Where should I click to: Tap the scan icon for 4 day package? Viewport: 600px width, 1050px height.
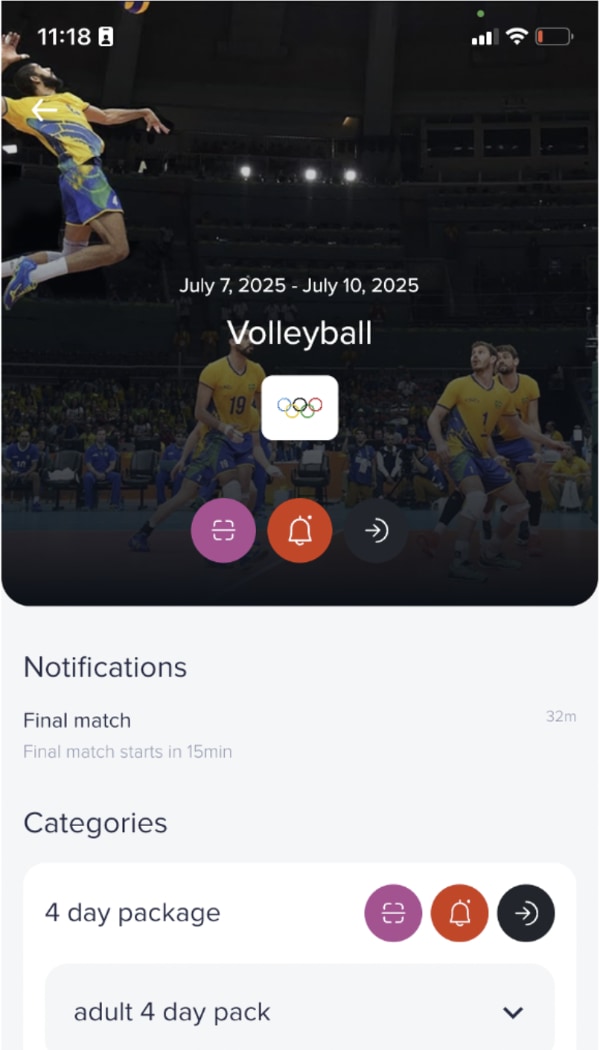[393, 913]
